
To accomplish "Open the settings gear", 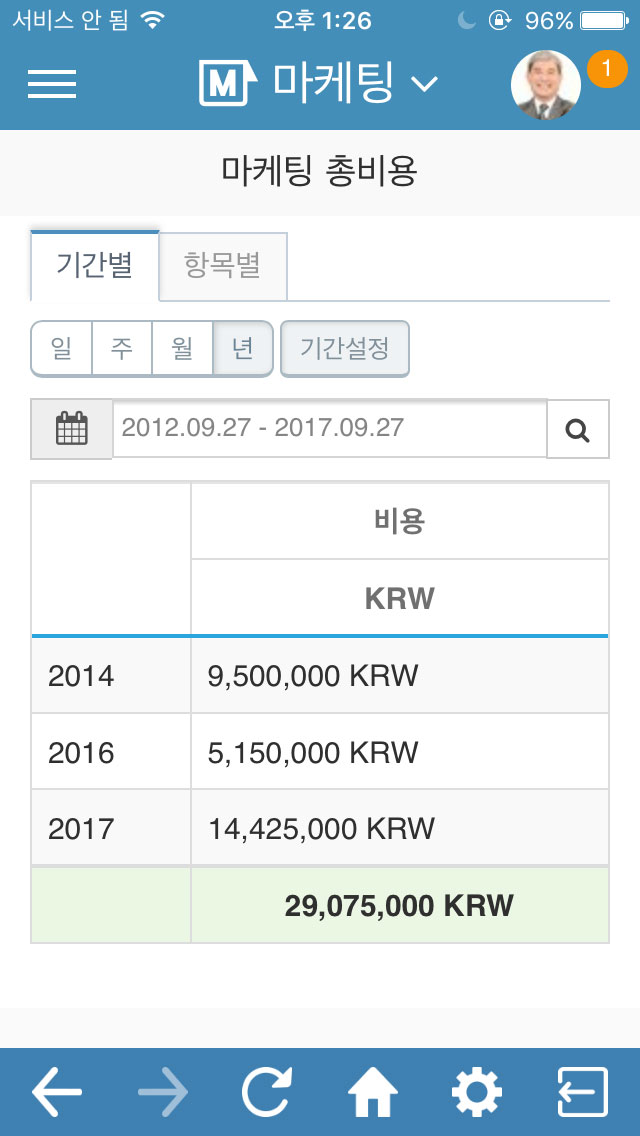I will (x=477, y=1091).
